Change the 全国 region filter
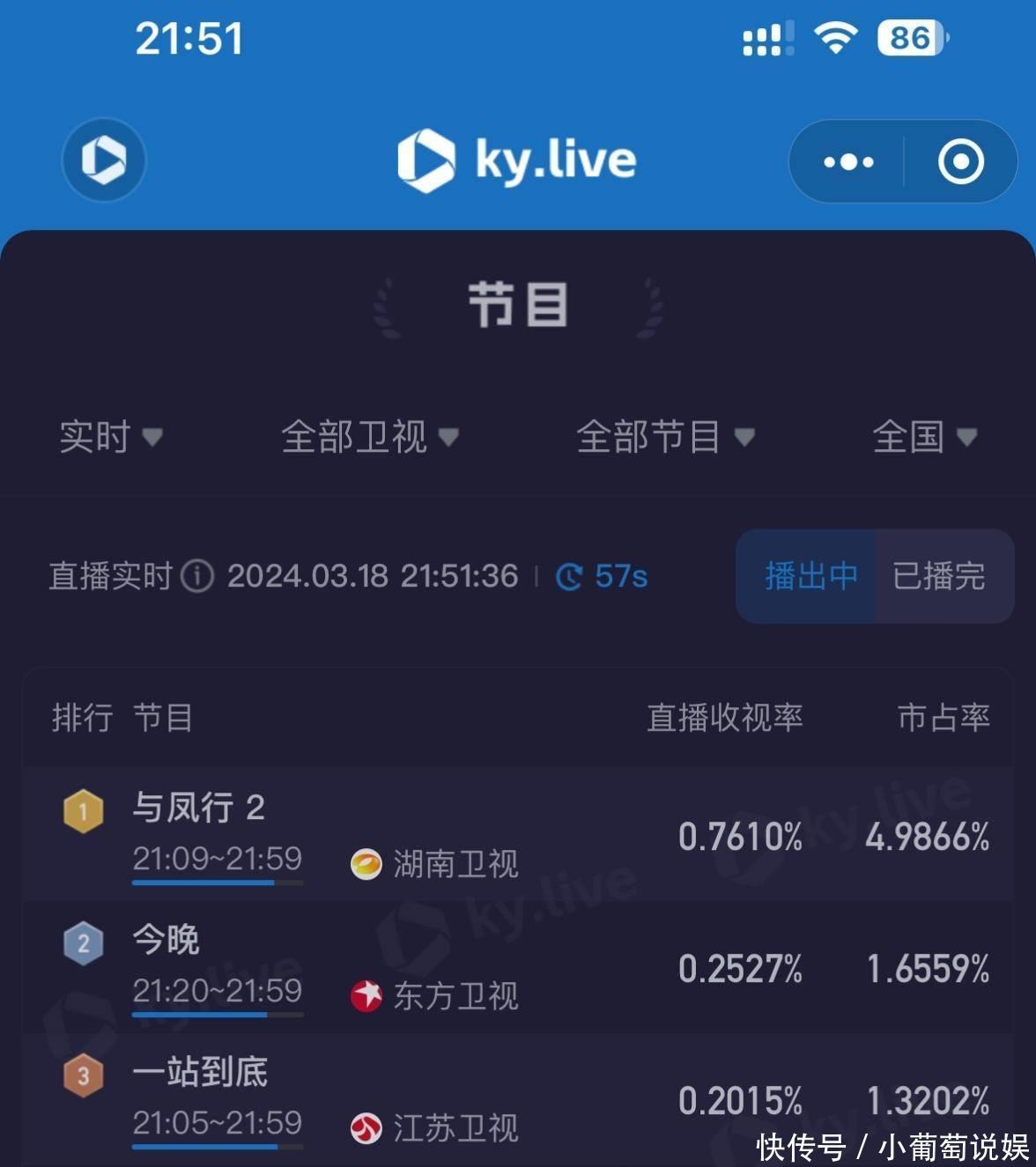1036x1167 pixels. pyautogui.click(x=924, y=437)
